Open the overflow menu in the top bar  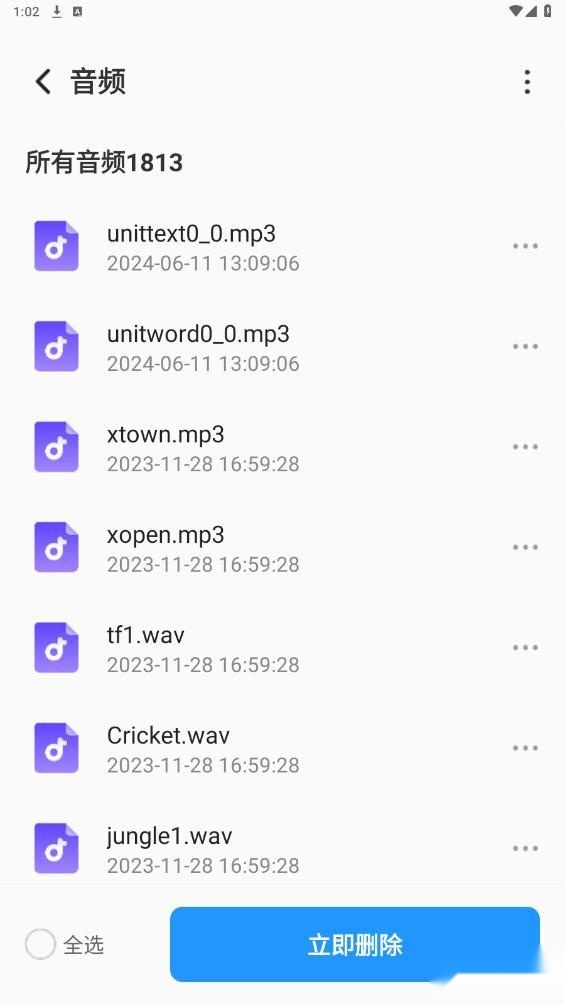(x=527, y=82)
